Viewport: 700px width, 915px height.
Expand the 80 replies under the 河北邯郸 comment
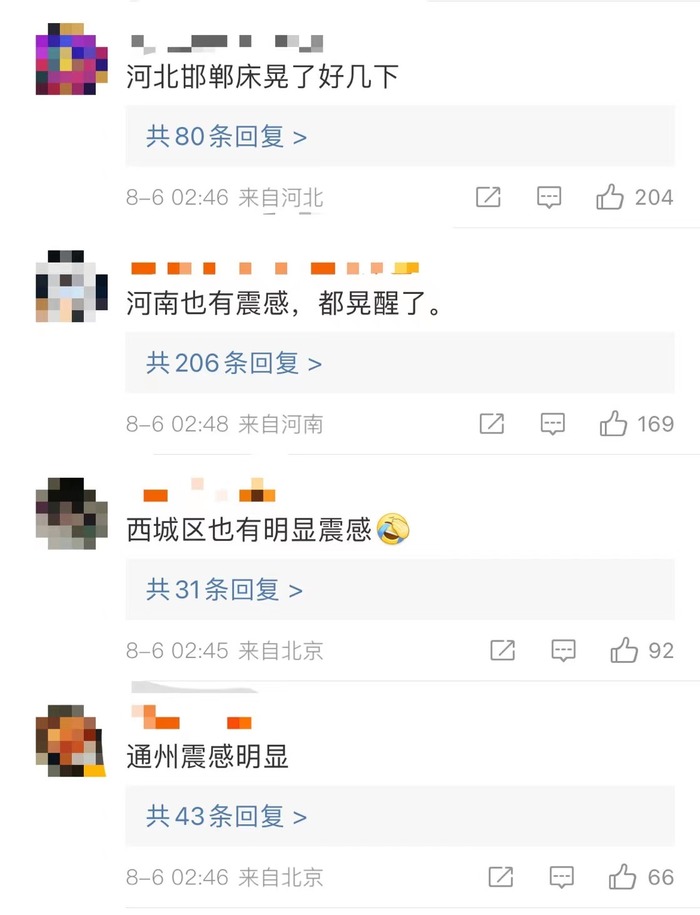(x=226, y=137)
